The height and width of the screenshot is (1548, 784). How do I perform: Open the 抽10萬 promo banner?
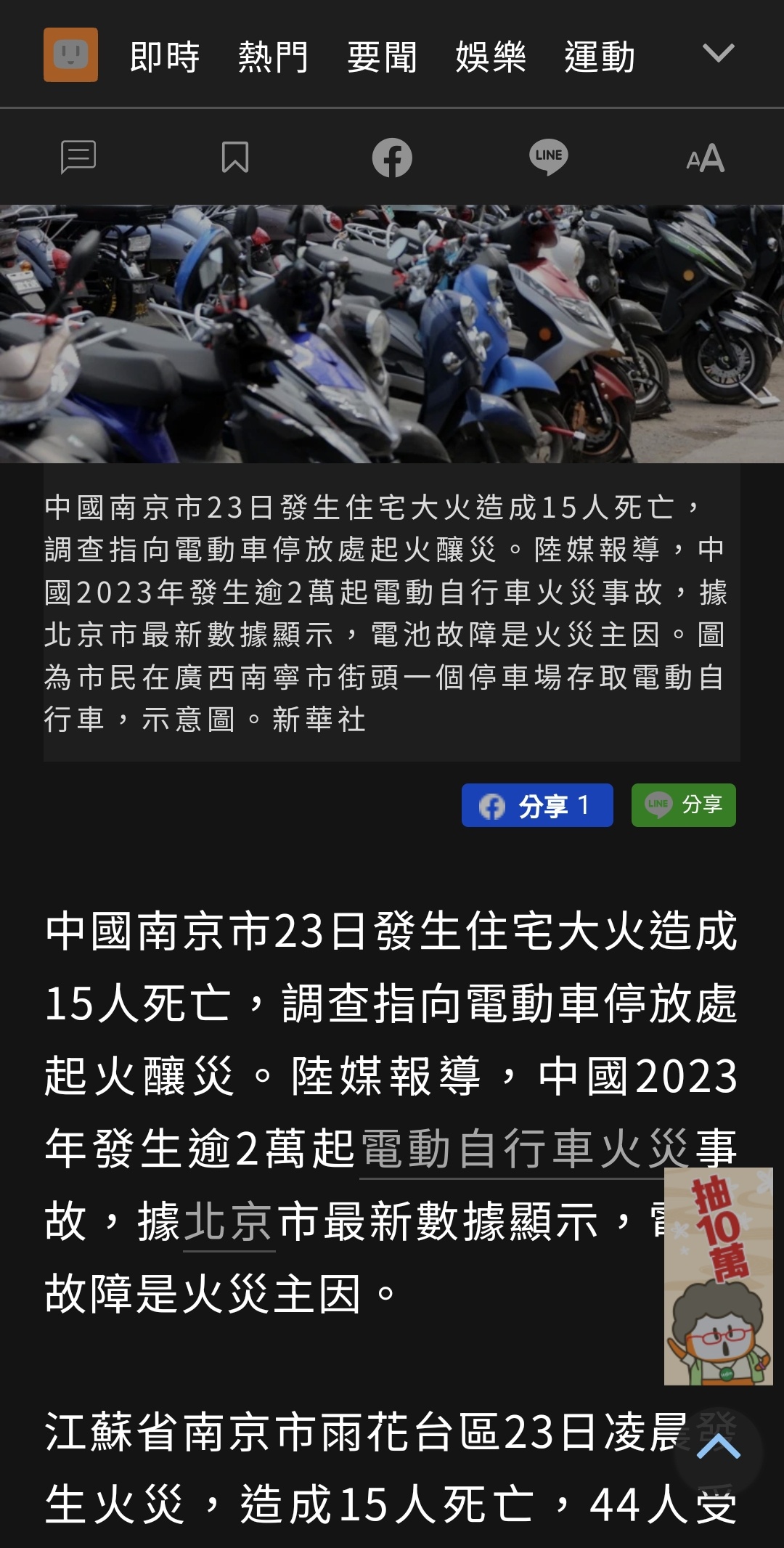[x=718, y=1276]
